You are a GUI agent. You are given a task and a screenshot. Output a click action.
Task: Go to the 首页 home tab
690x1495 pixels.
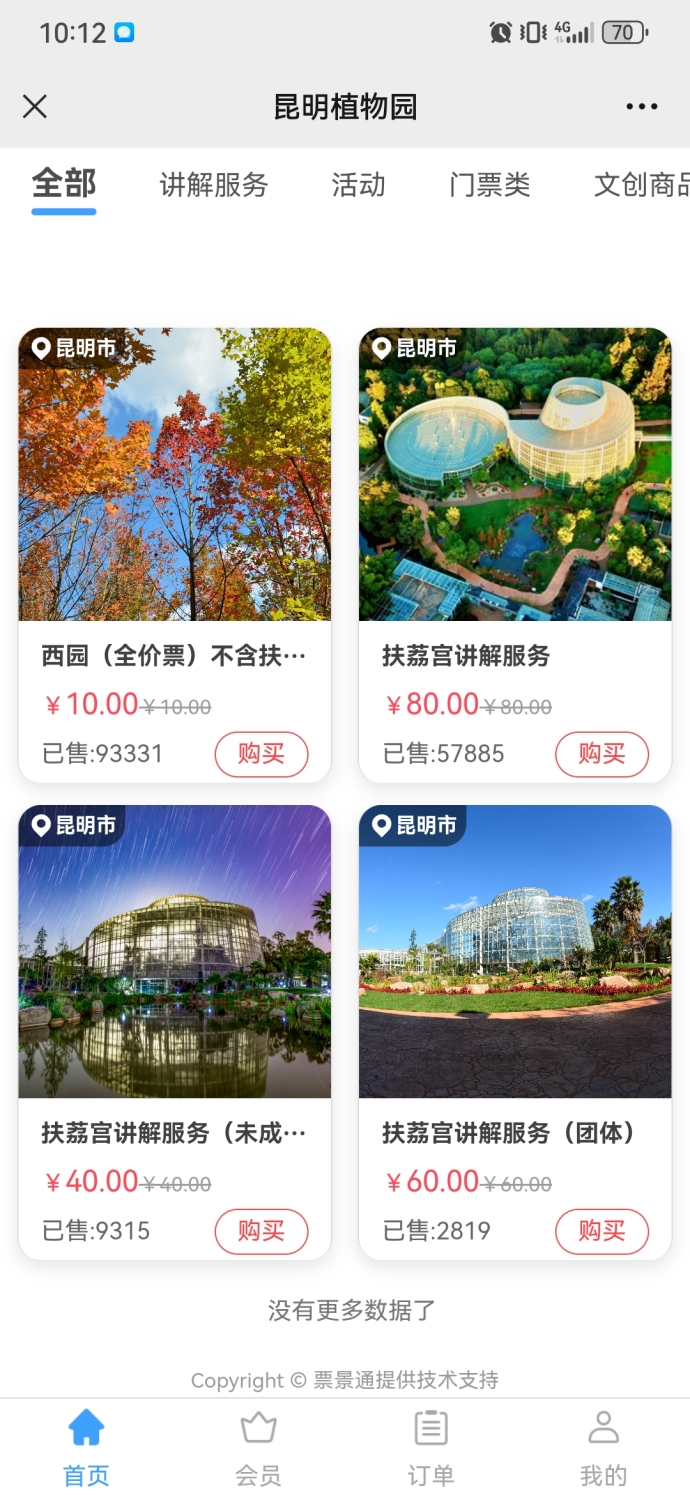[86, 1447]
